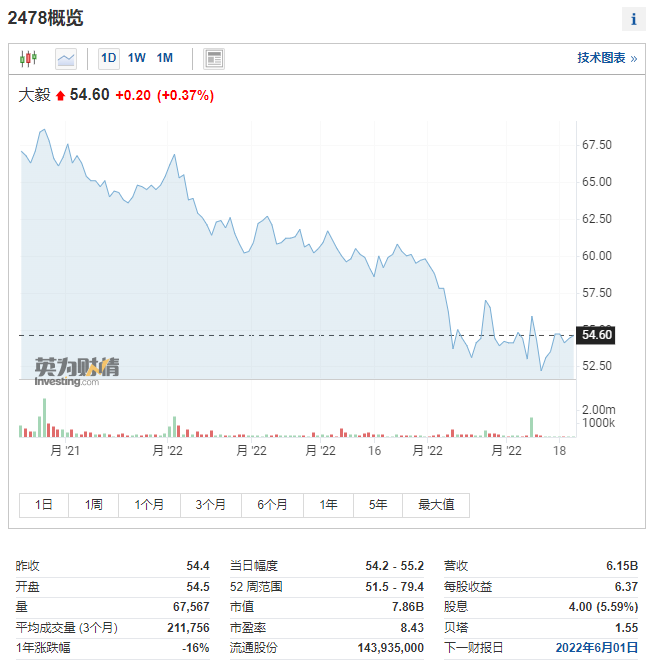
Task: Open the news overlay icon on chart toolbar
Action: point(214,58)
